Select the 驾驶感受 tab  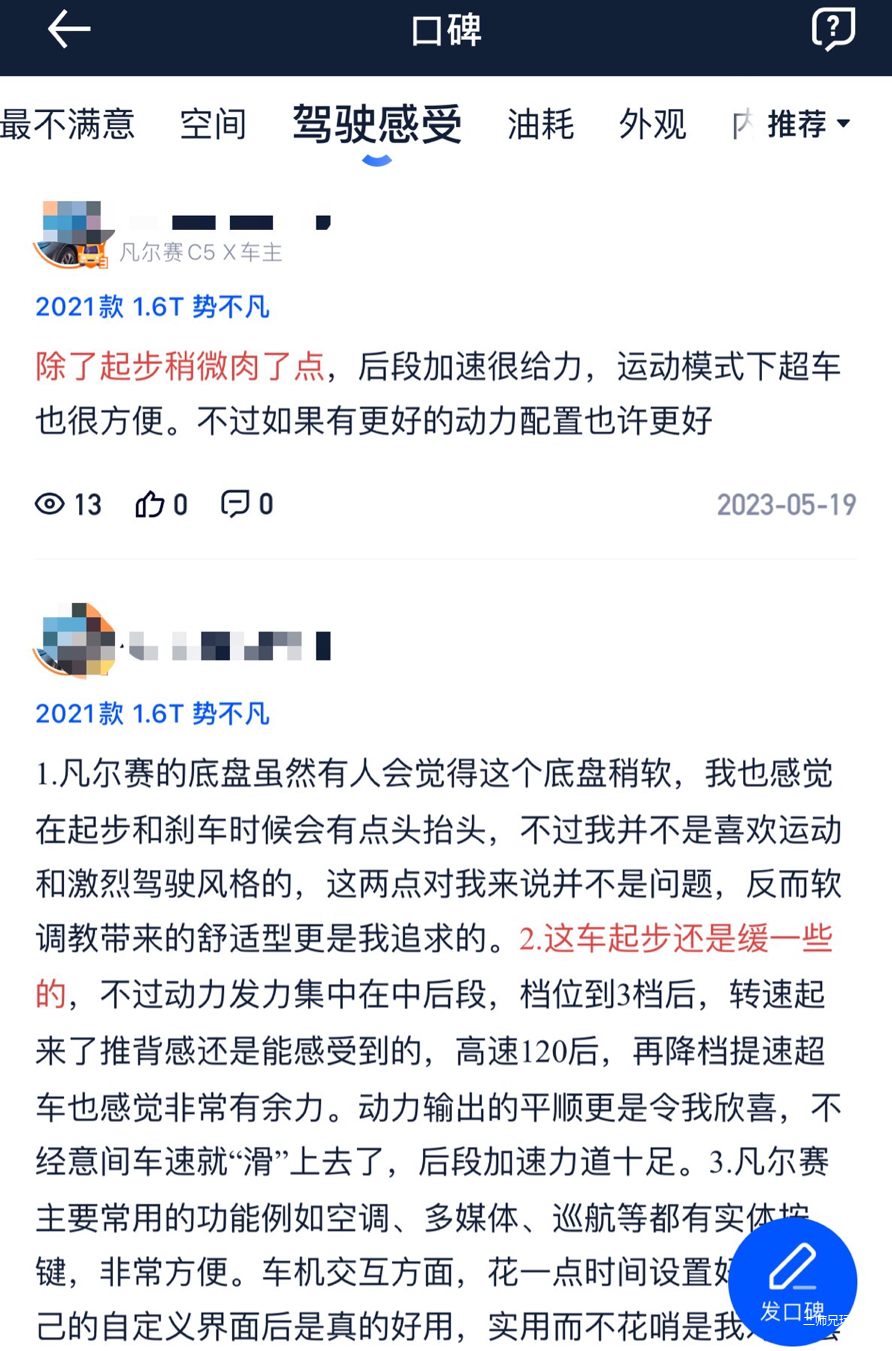(377, 125)
